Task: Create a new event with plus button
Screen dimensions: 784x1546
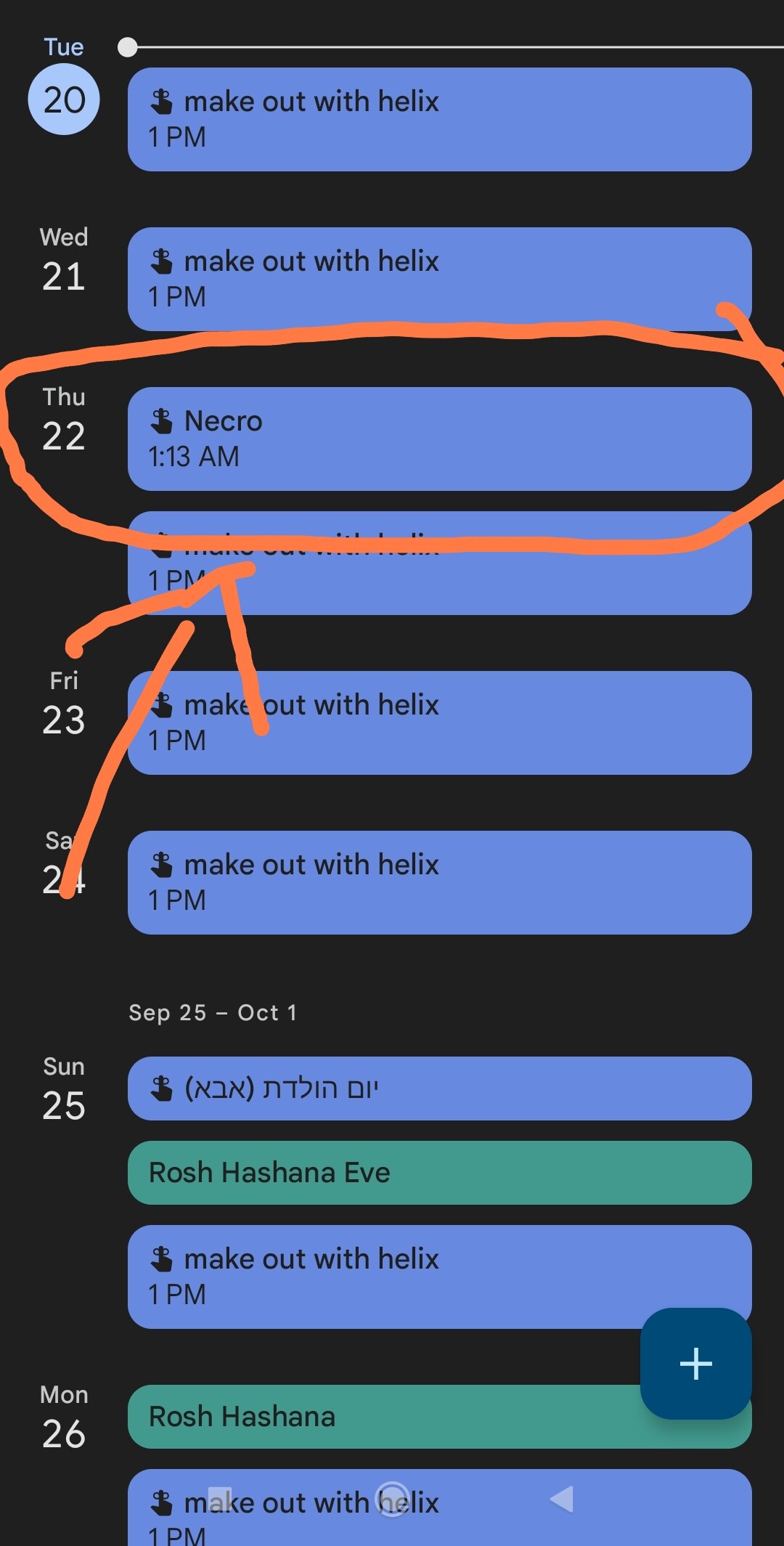Action: click(695, 1363)
